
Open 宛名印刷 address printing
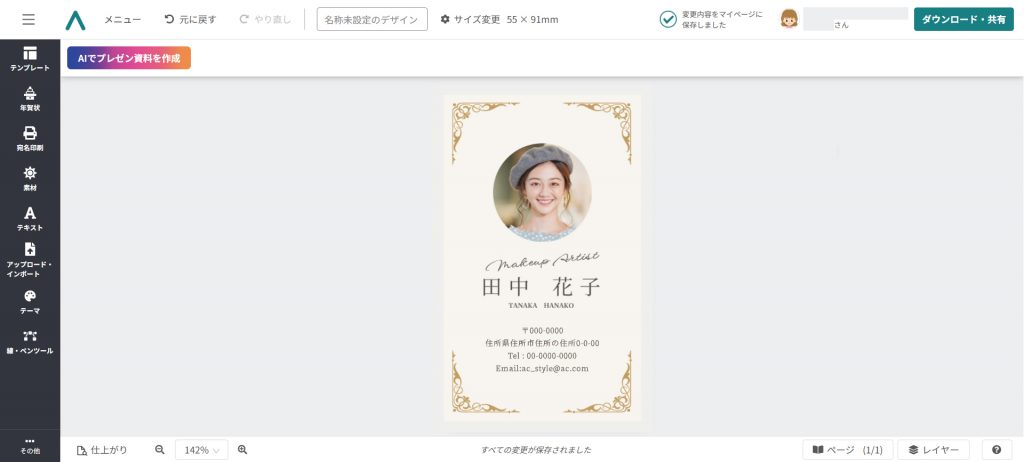click(30, 138)
